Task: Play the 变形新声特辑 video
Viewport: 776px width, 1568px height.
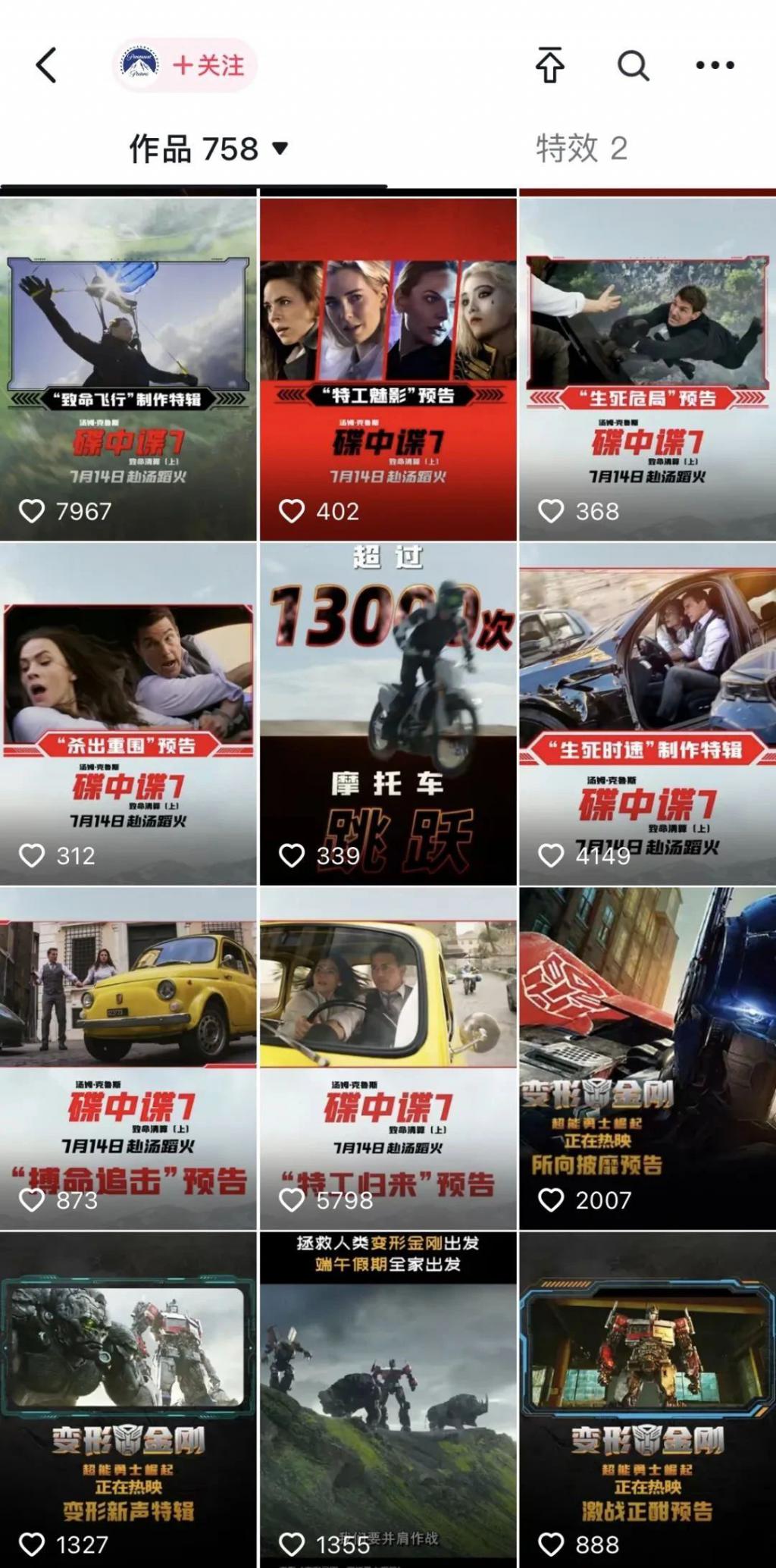Action: pos(129,1399)
